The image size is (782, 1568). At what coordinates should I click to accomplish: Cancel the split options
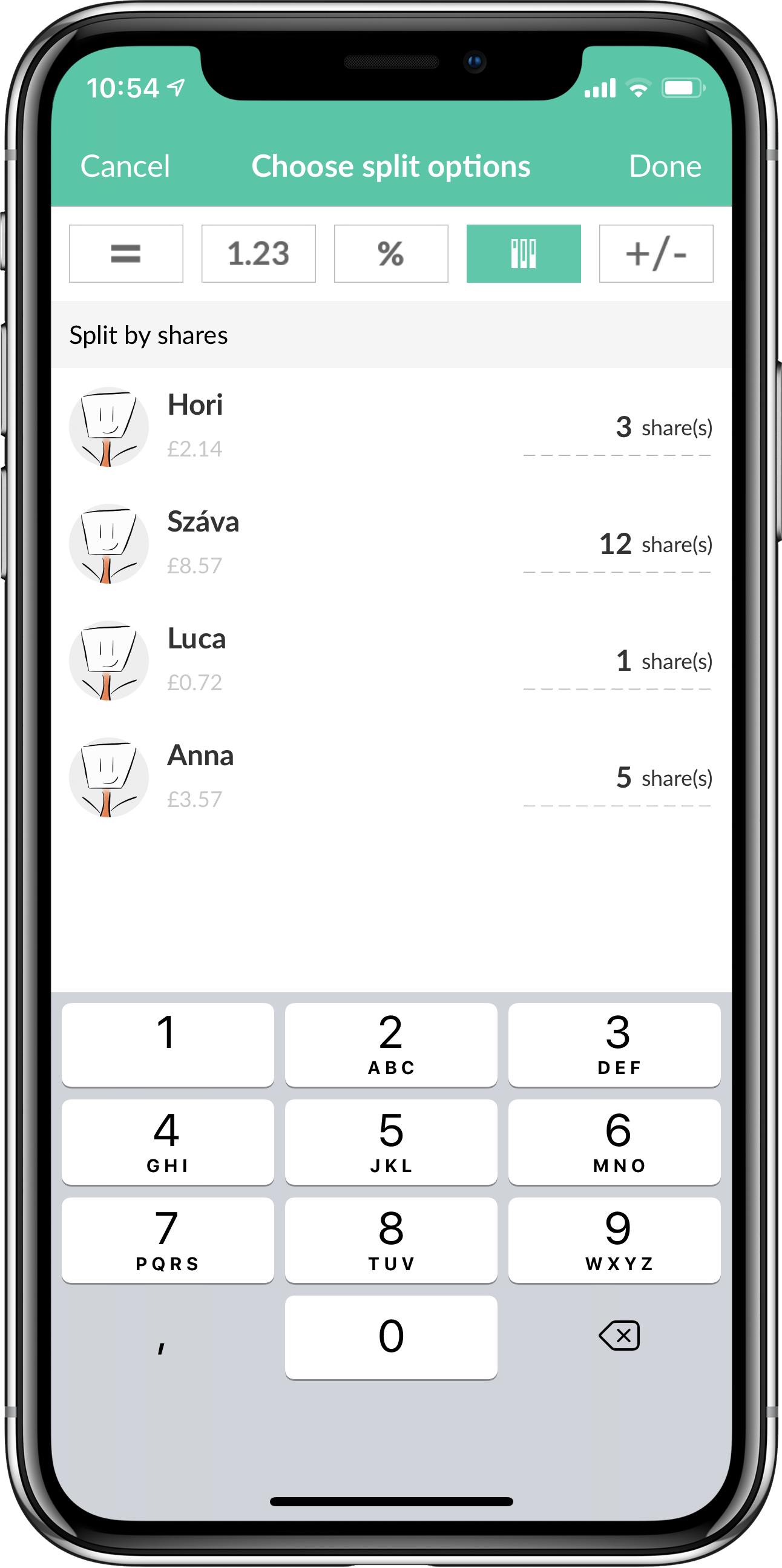[x=125, y=166]
